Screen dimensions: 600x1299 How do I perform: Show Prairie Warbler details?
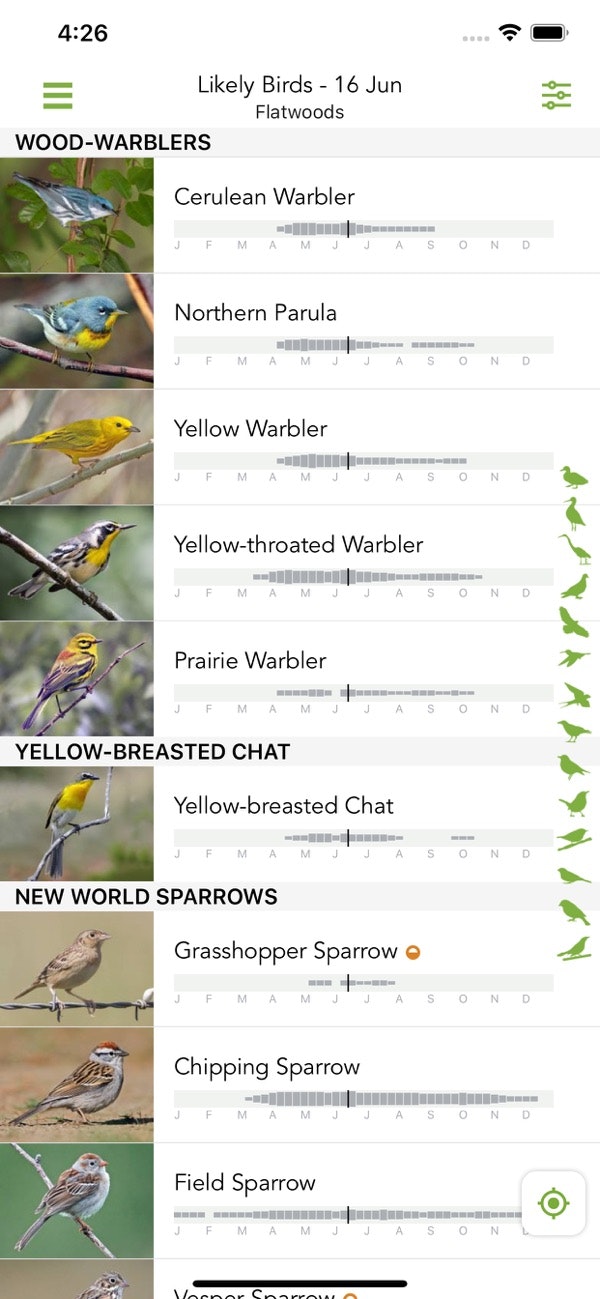pyautogui.click(x=250, y=661)
